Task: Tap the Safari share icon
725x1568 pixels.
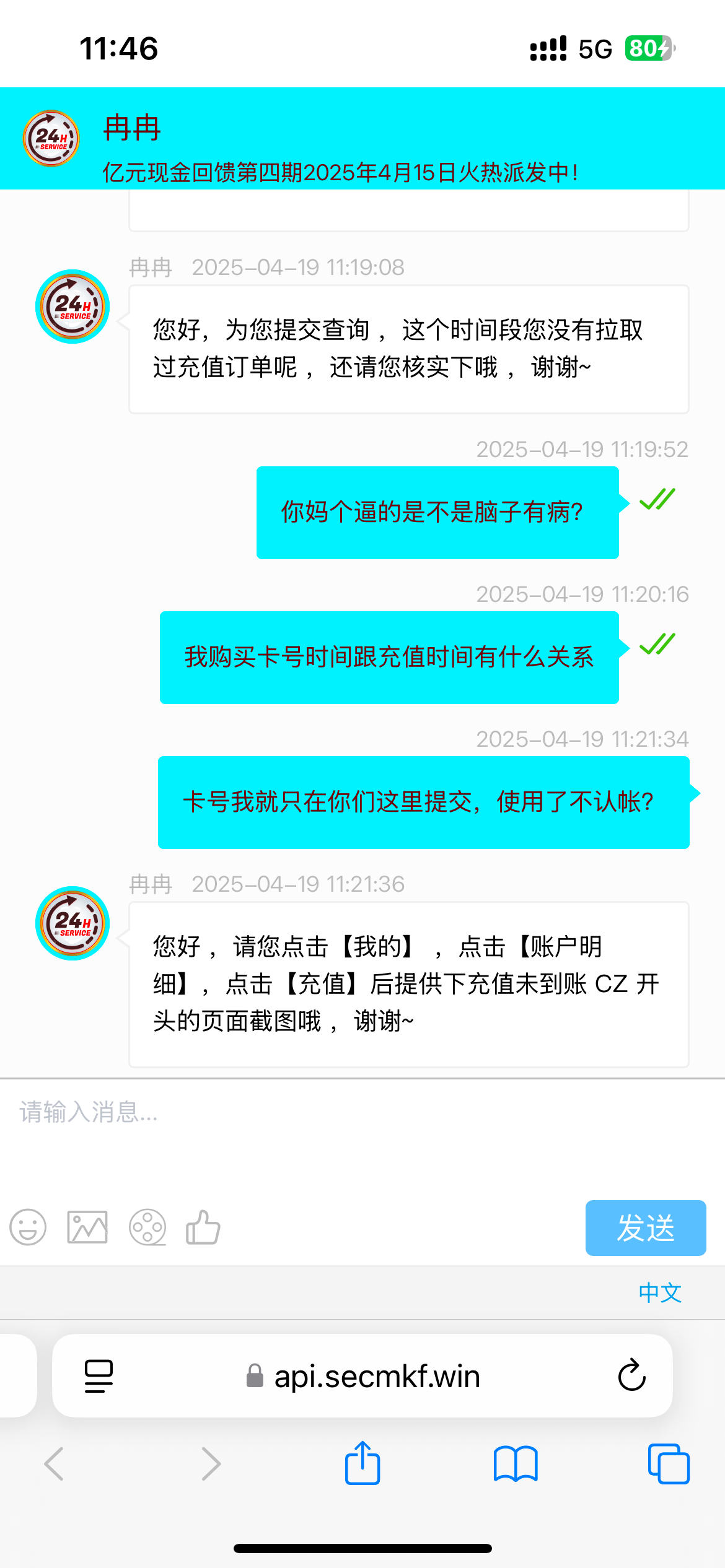Action: (362, 1464)
